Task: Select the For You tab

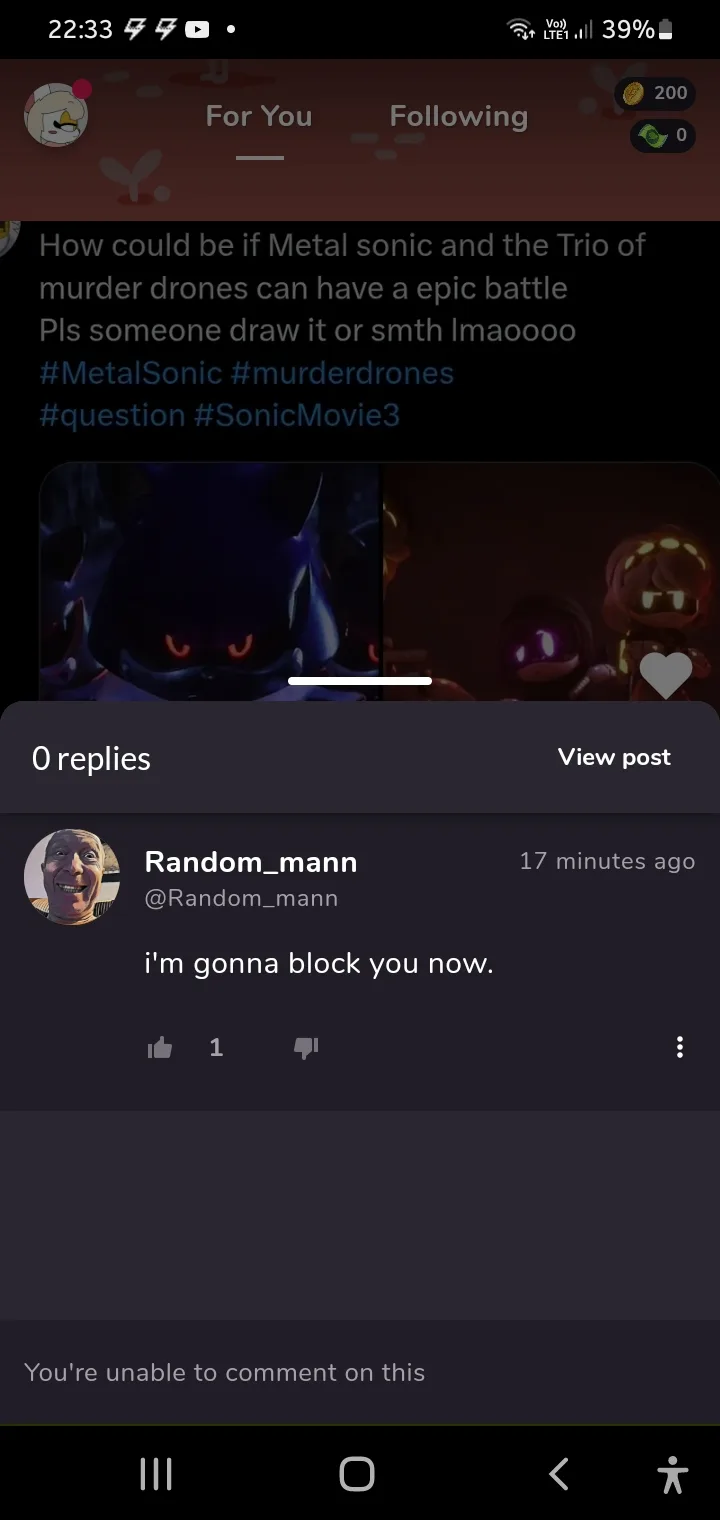Action: (259, 116)
